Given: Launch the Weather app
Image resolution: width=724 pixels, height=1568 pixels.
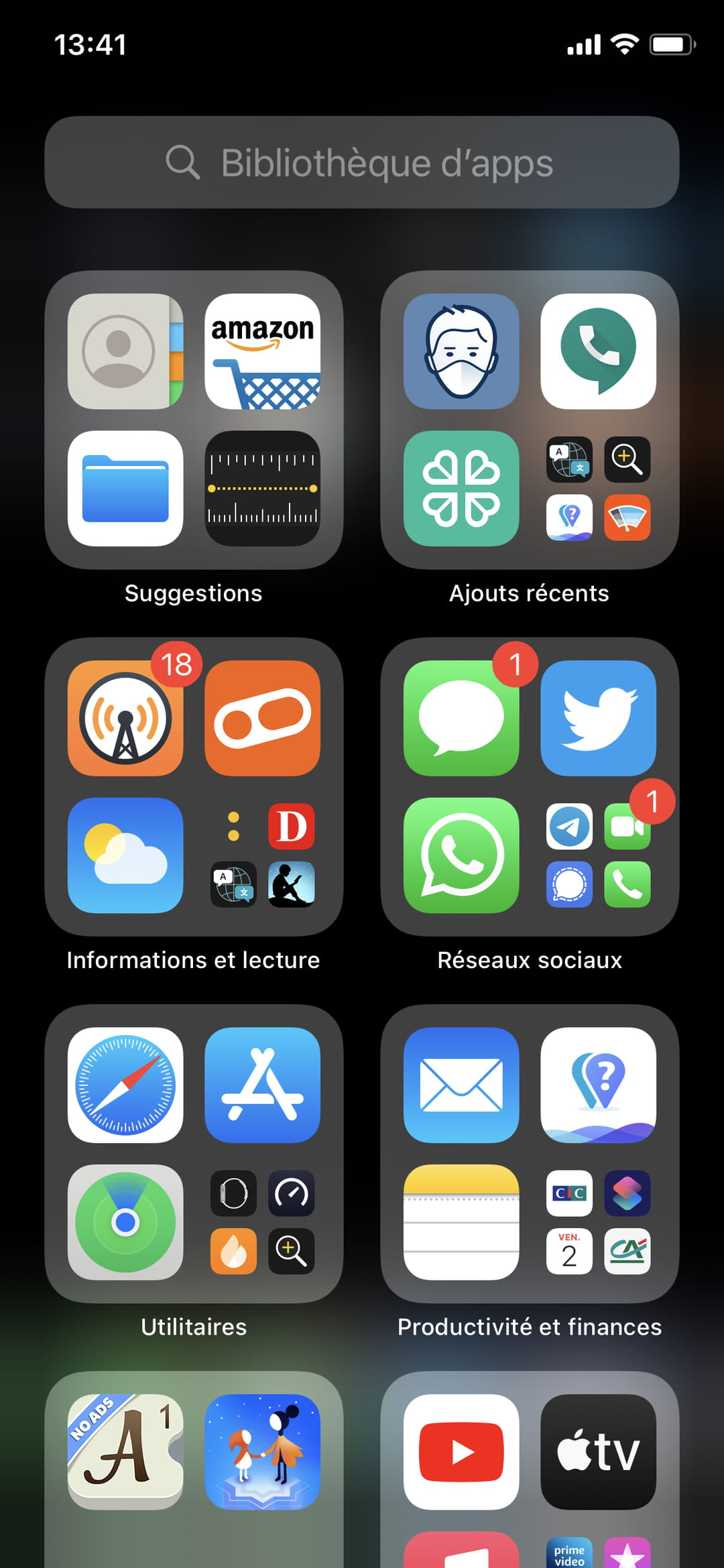Looking at the screenshot, I should point(125,855).
